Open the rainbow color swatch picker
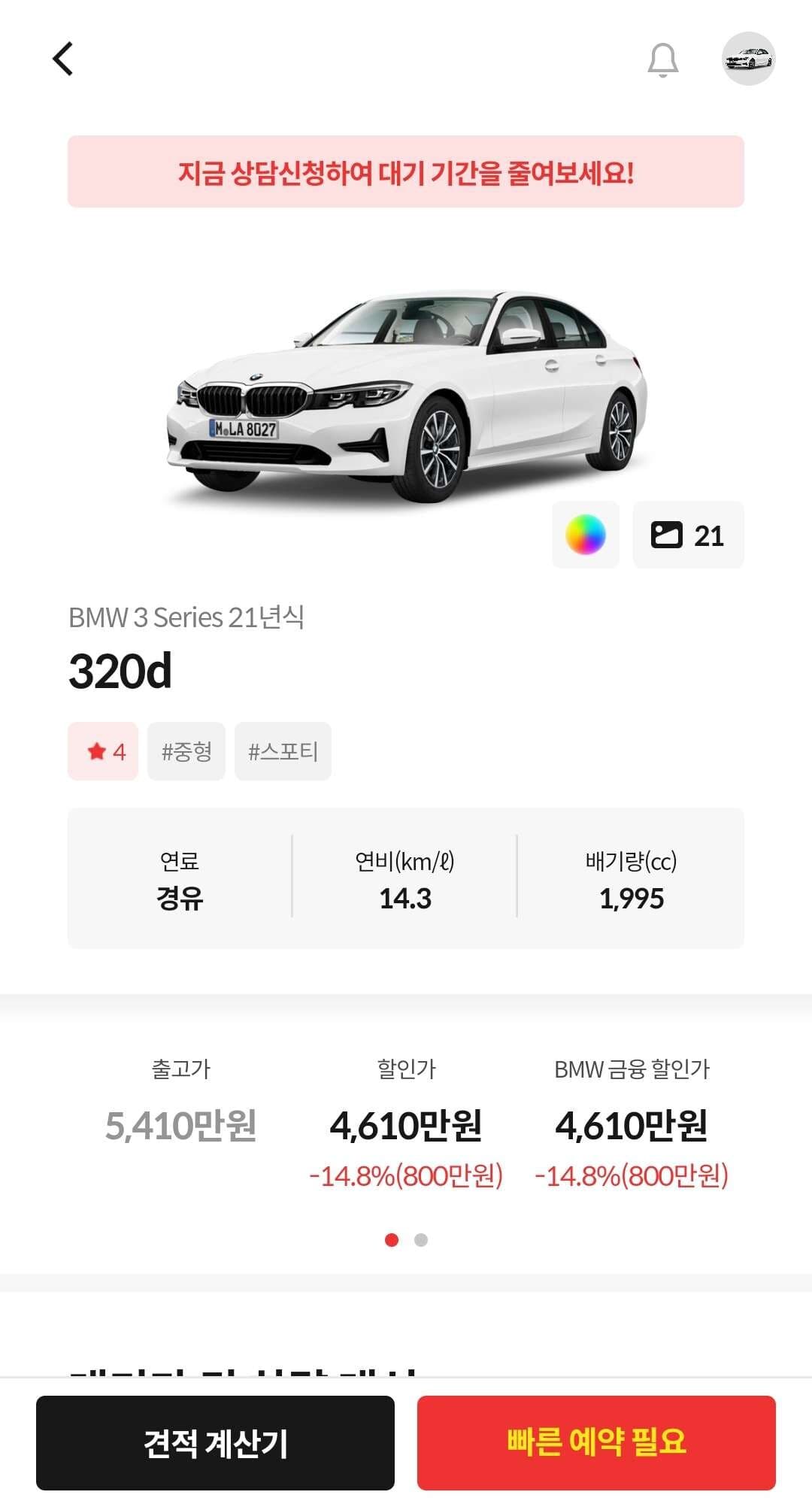This screenshot has height=1507, width=812. point(587,535)
